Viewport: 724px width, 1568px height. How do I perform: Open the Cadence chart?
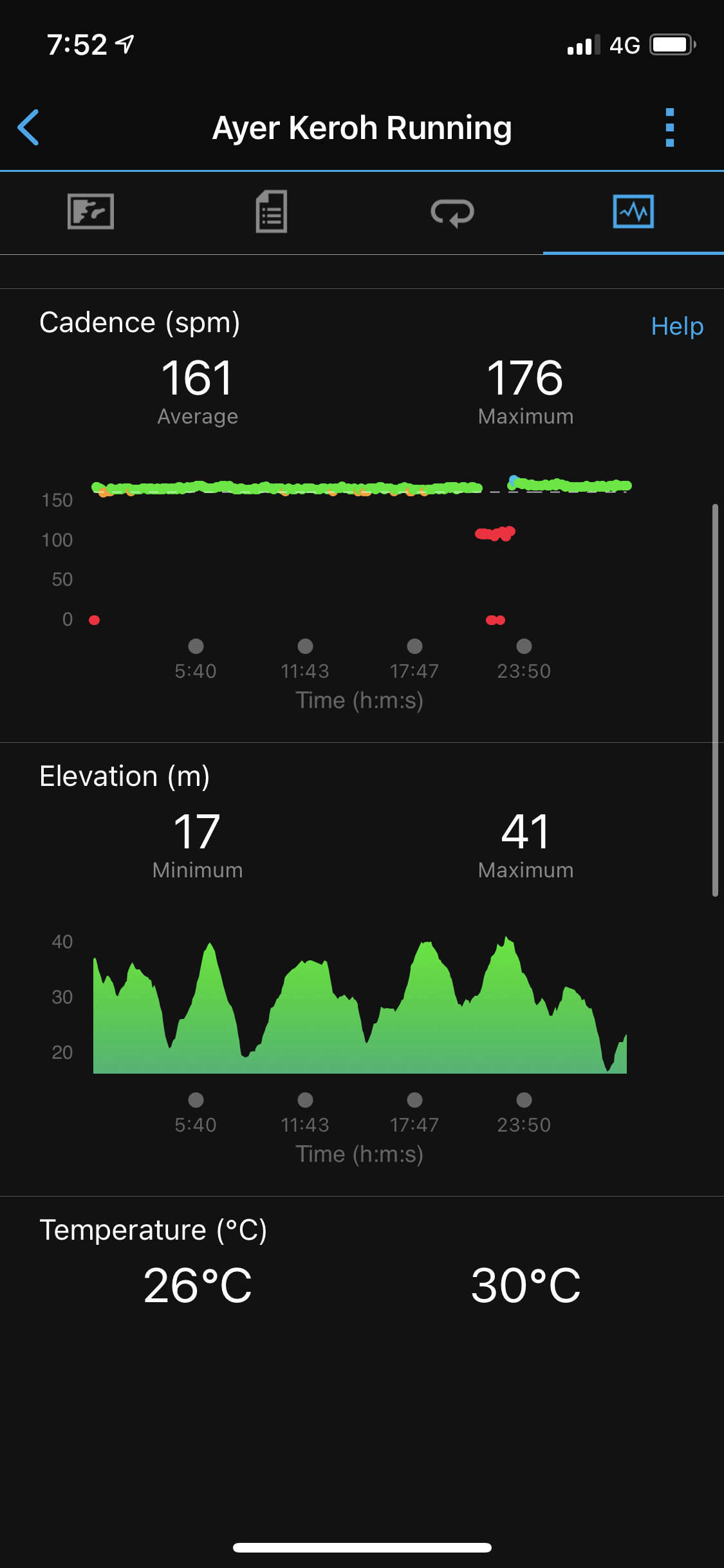360,554
